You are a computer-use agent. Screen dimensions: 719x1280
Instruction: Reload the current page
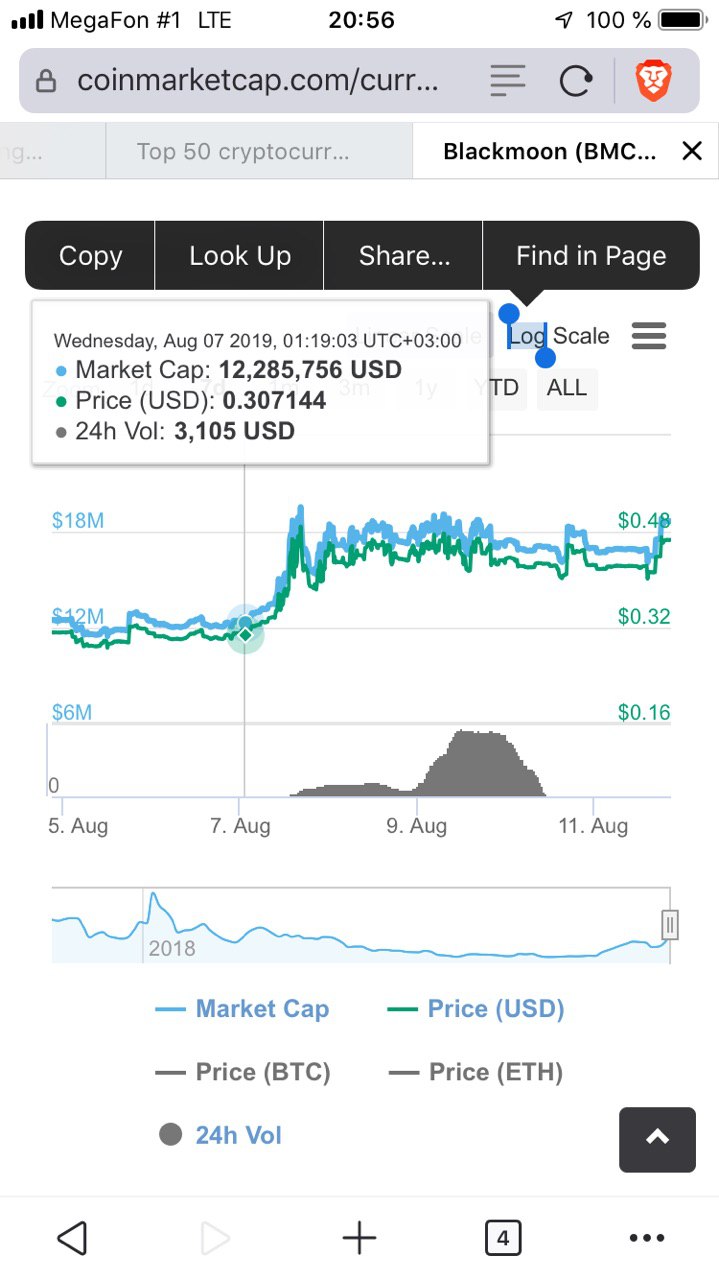(x=575, y=81)
